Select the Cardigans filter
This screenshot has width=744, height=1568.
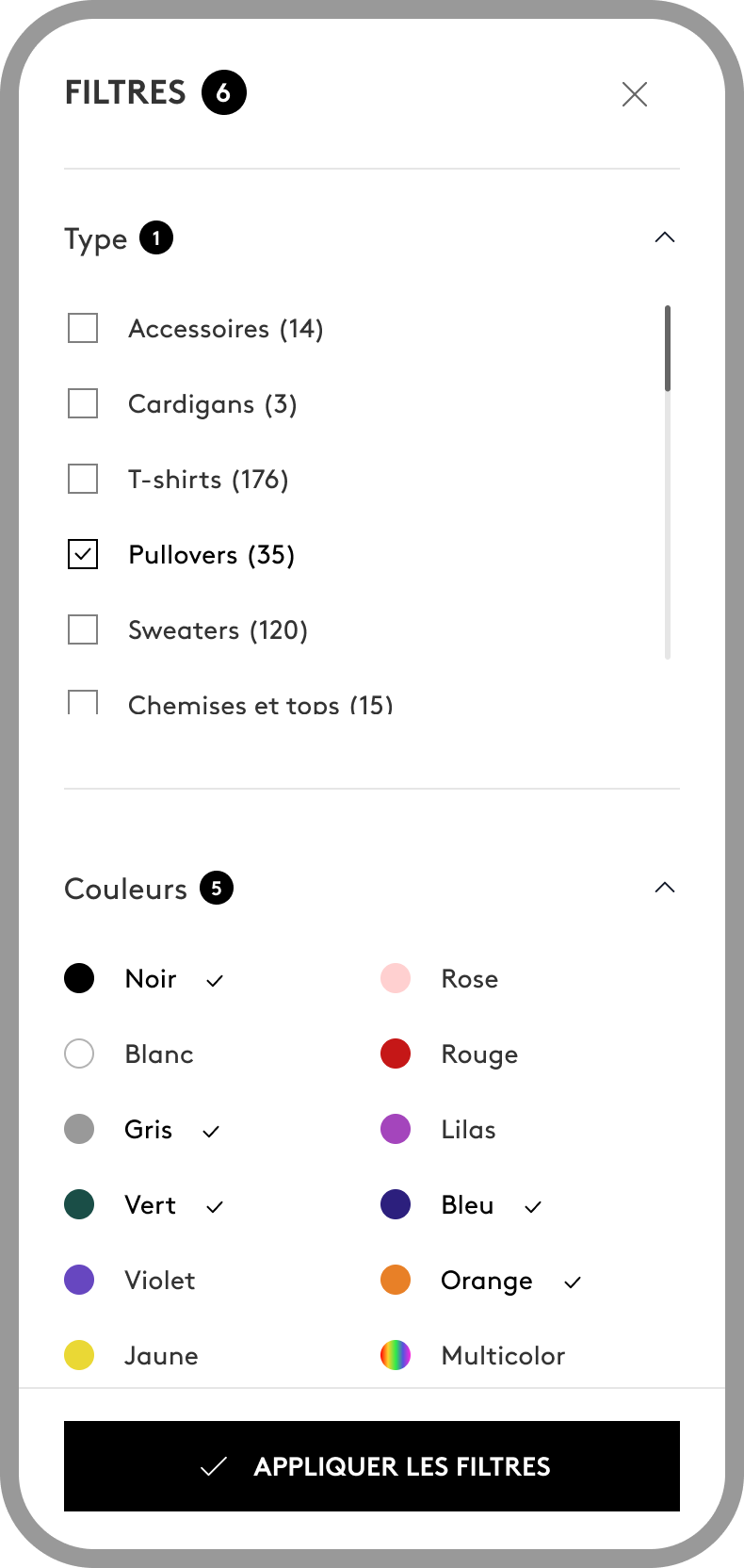83,403
